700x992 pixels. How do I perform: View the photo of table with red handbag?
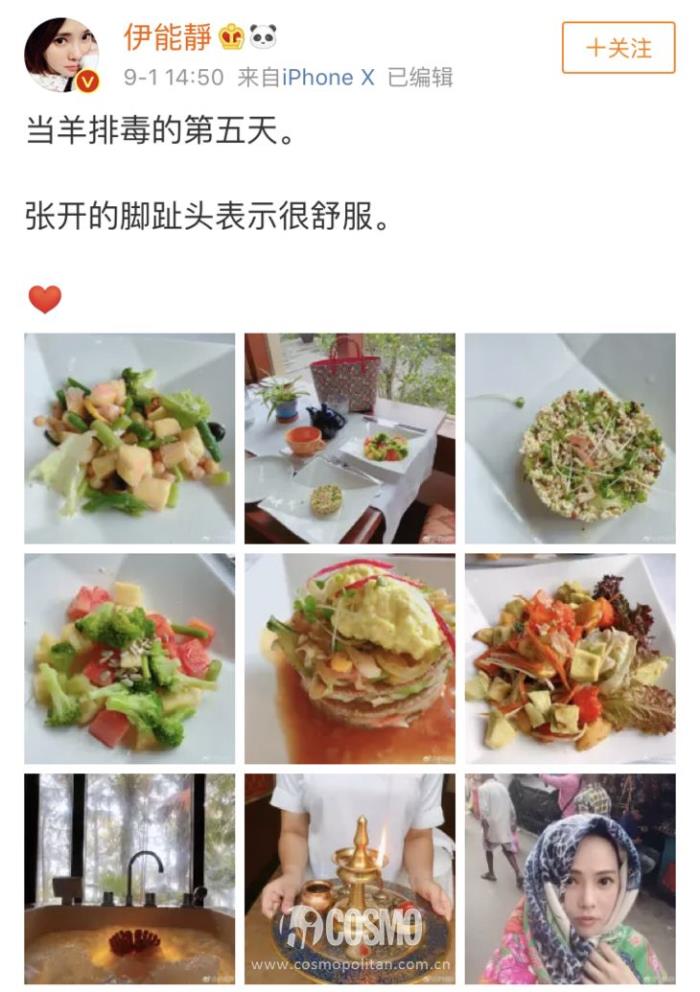(350, 438)
